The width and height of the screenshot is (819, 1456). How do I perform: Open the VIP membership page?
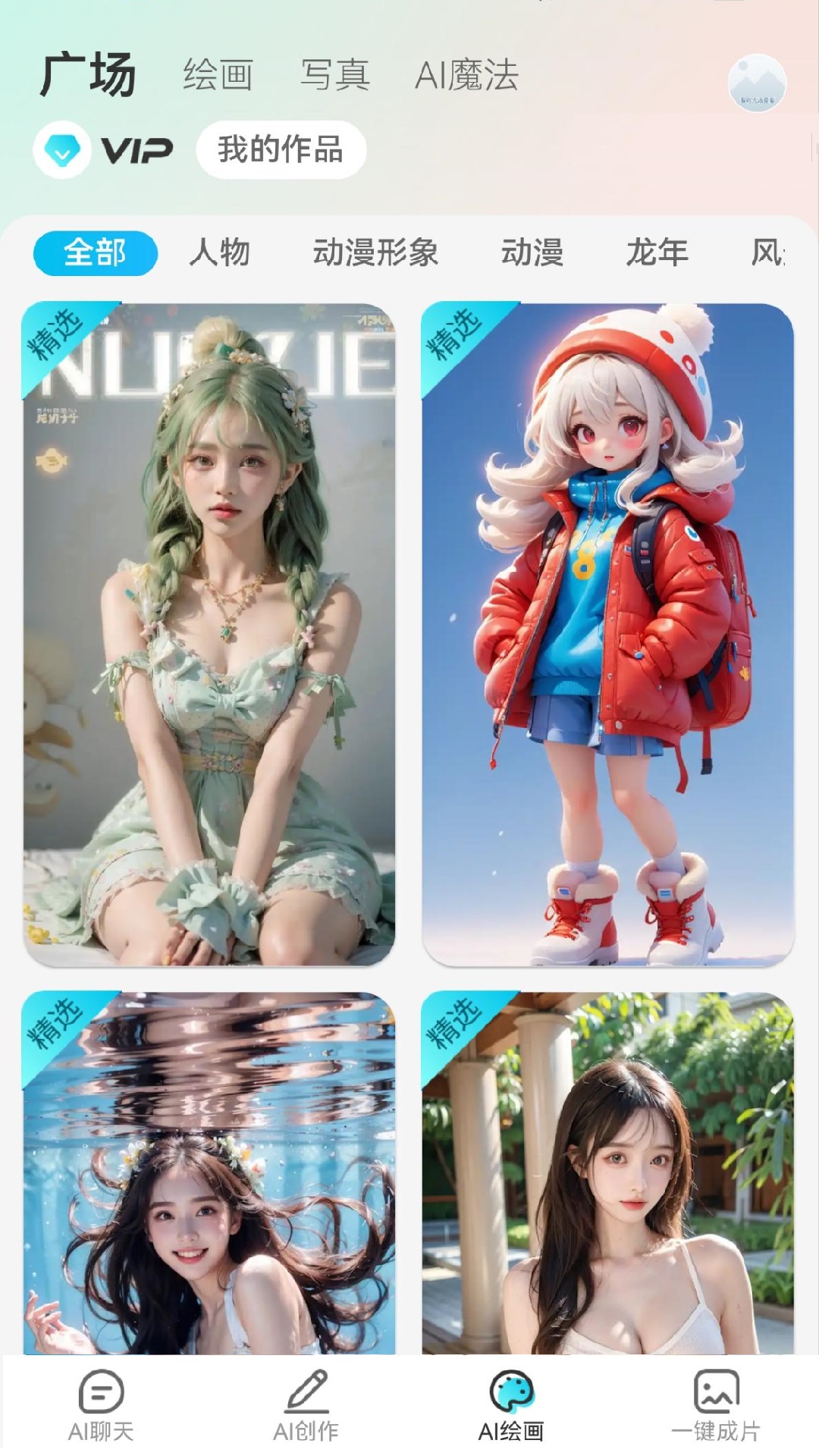pos(104,149)
